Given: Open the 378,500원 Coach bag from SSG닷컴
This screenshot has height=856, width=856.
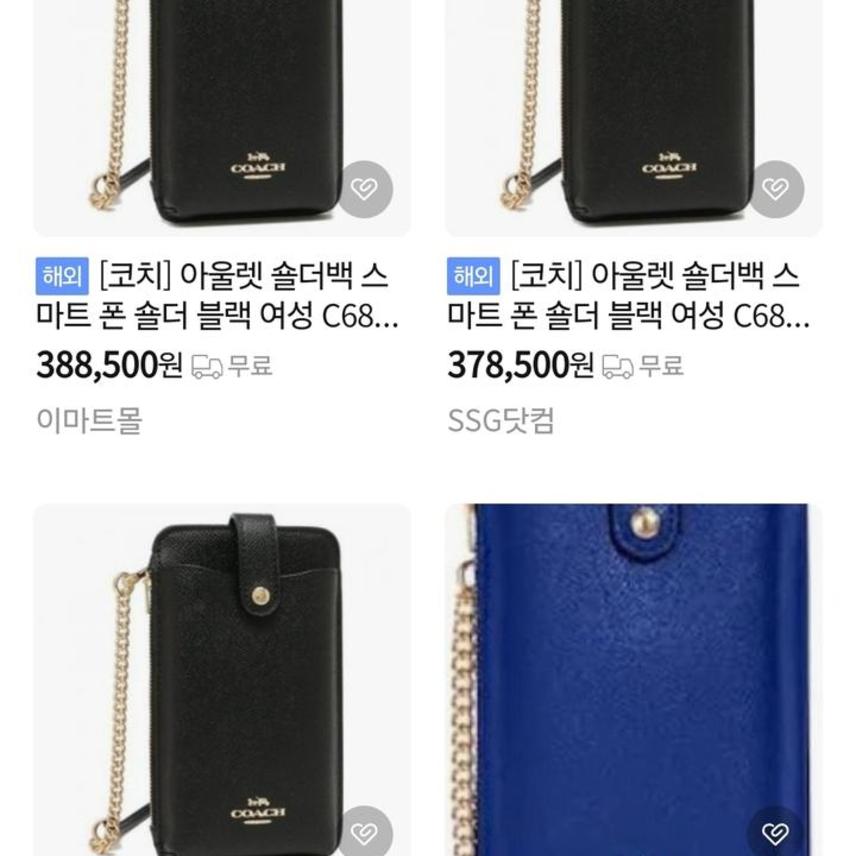Looking at the screenshot, I should point(628,296).
